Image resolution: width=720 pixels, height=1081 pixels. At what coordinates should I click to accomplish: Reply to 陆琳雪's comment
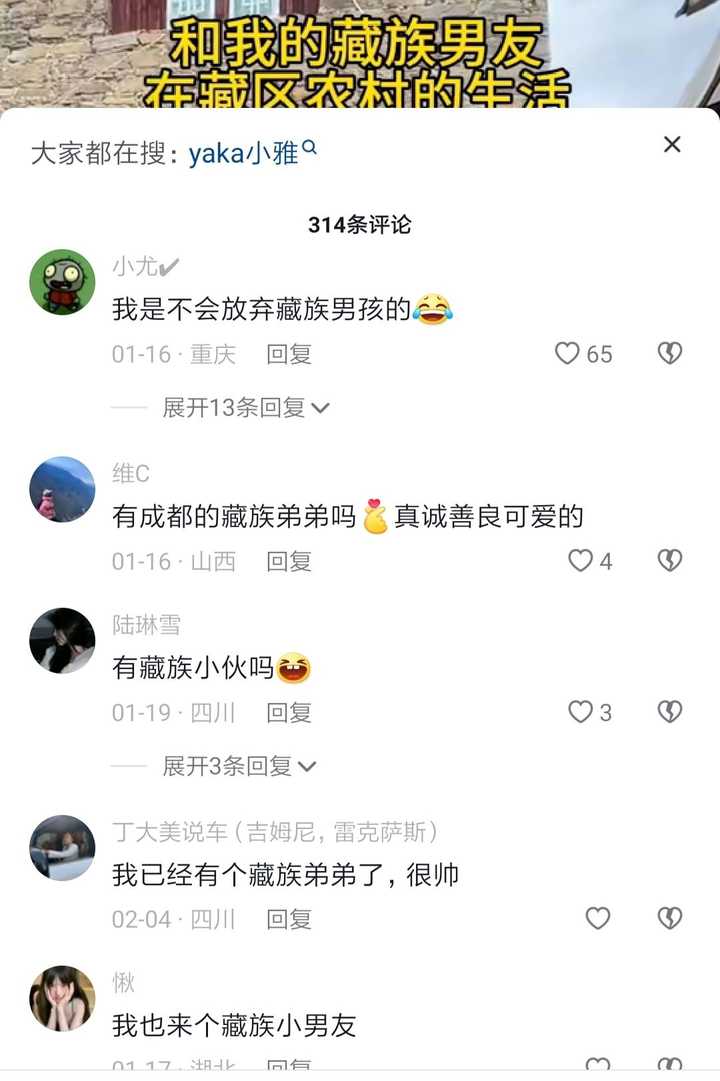point(289,713)
